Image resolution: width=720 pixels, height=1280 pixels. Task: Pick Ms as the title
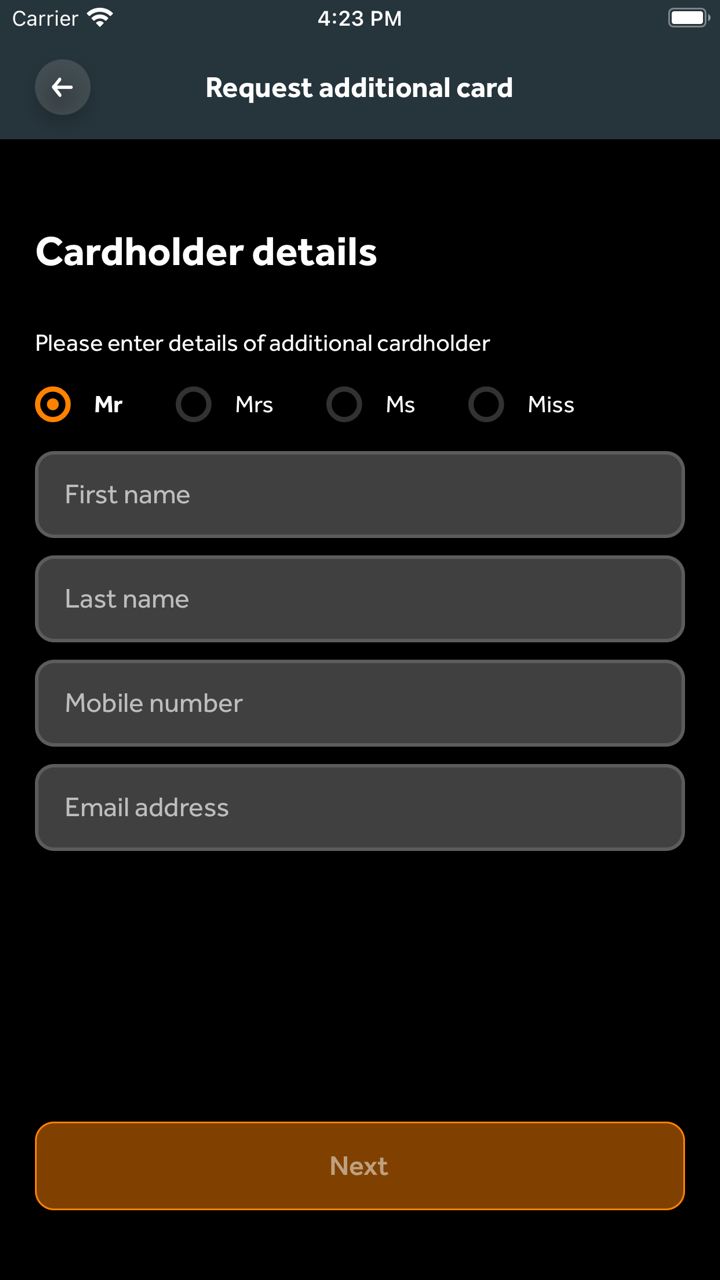click(345, 405)
